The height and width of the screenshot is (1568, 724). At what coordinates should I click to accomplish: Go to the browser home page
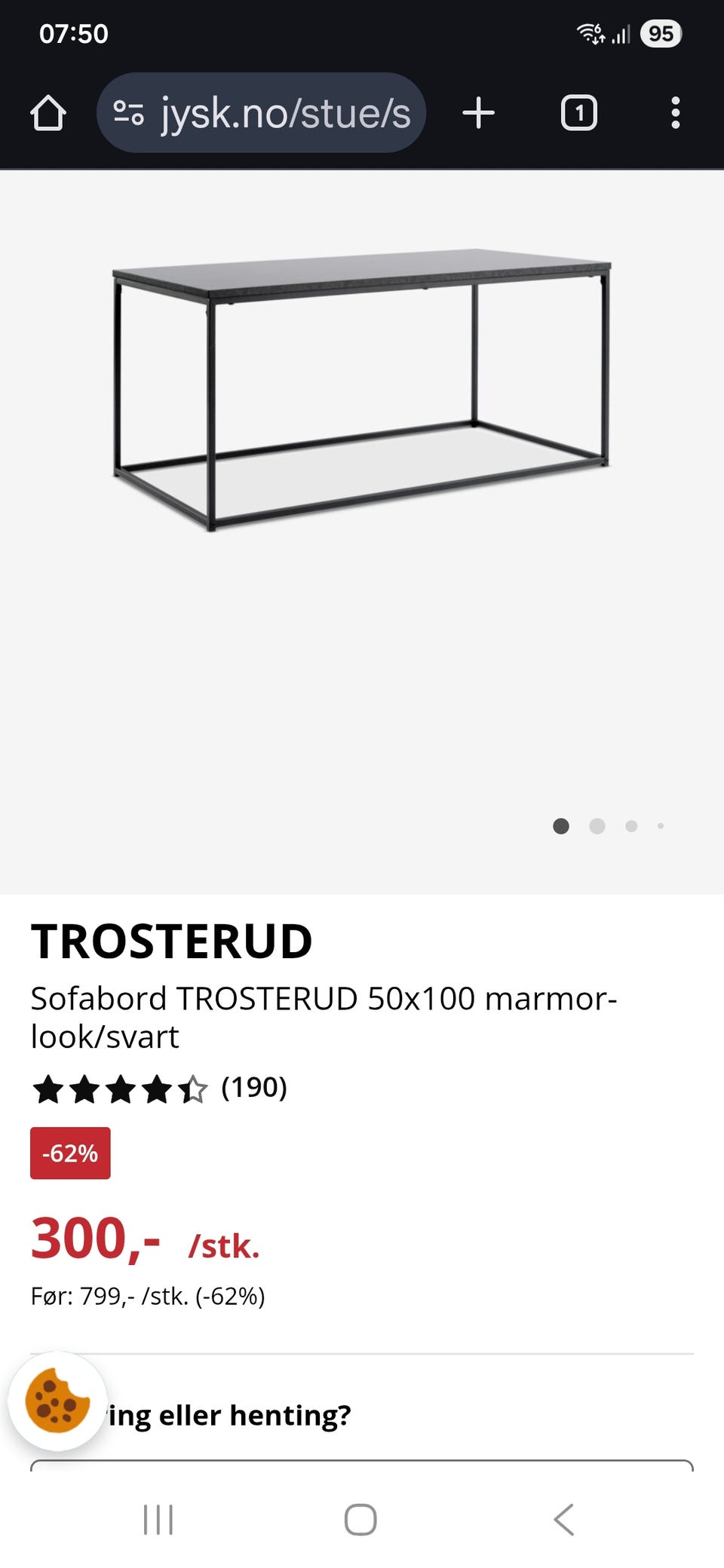point(48,113)
